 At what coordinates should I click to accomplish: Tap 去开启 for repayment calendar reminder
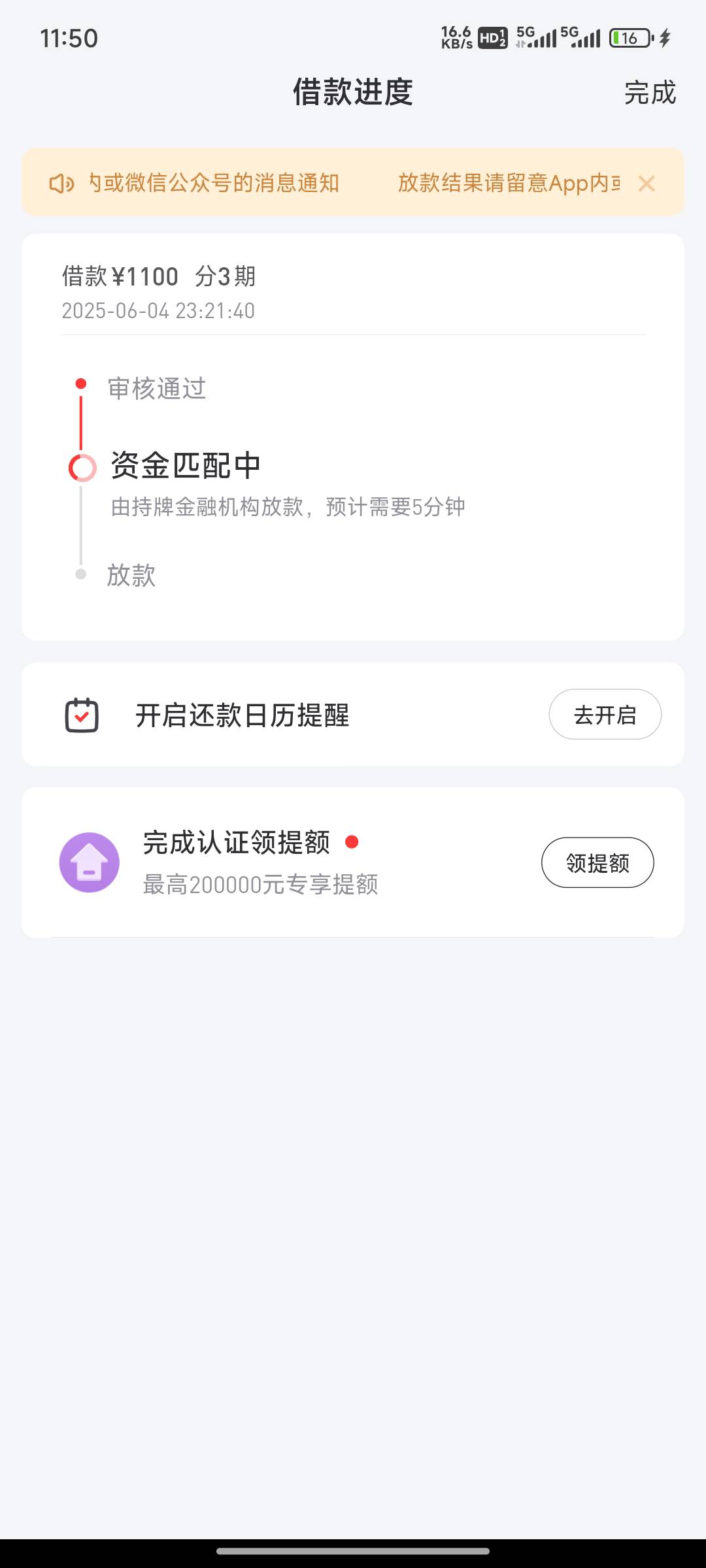pyautogui.click(x=605, y=715)
